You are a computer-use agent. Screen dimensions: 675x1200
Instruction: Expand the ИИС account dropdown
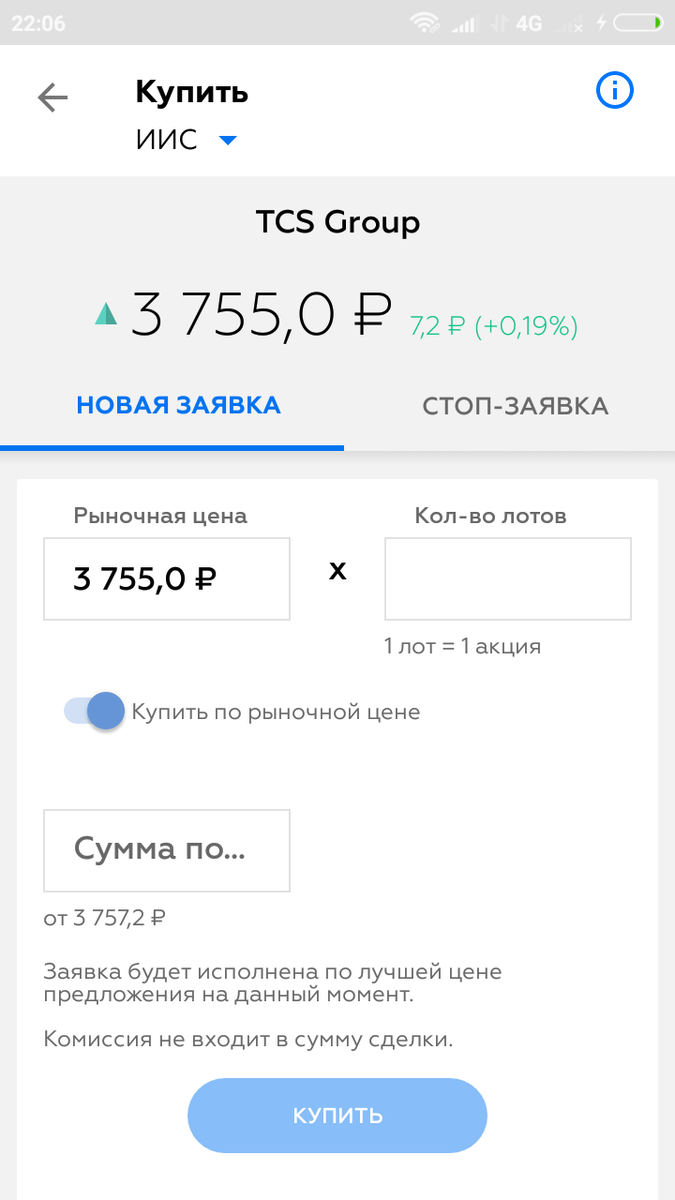(x=227, y=140)
